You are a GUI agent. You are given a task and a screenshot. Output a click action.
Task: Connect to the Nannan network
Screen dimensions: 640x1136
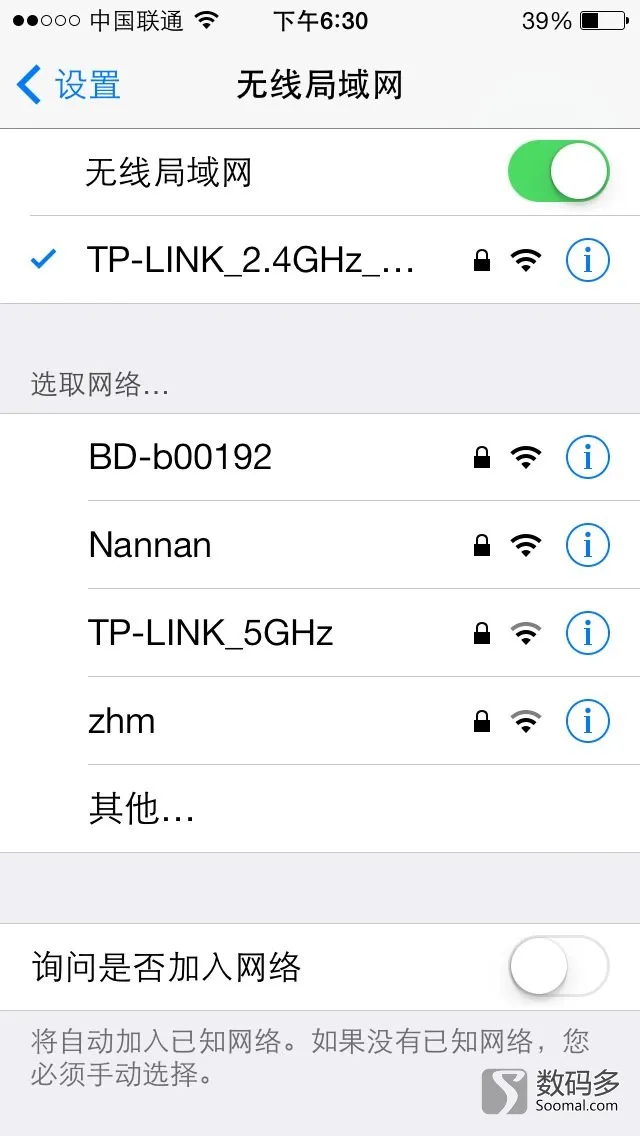(x=150, y=546)
